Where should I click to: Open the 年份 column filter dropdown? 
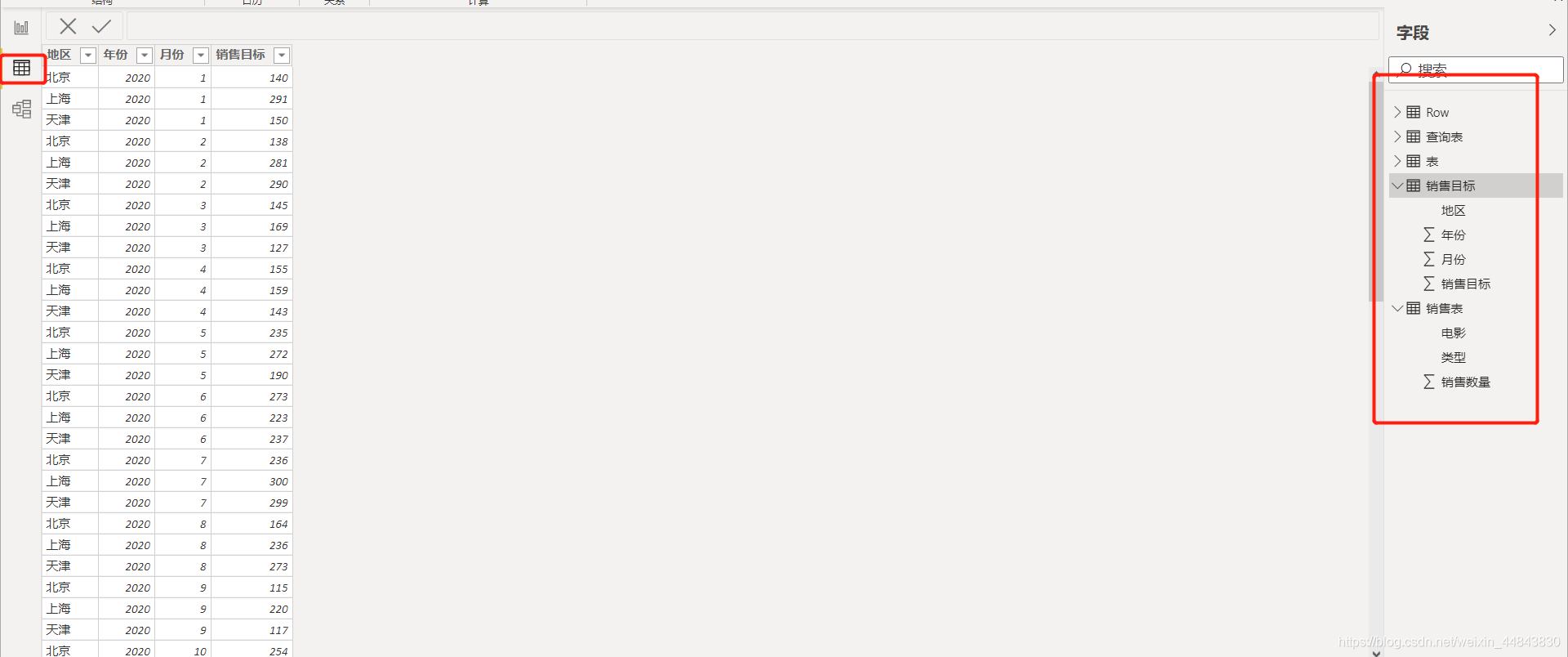(145, 56)
